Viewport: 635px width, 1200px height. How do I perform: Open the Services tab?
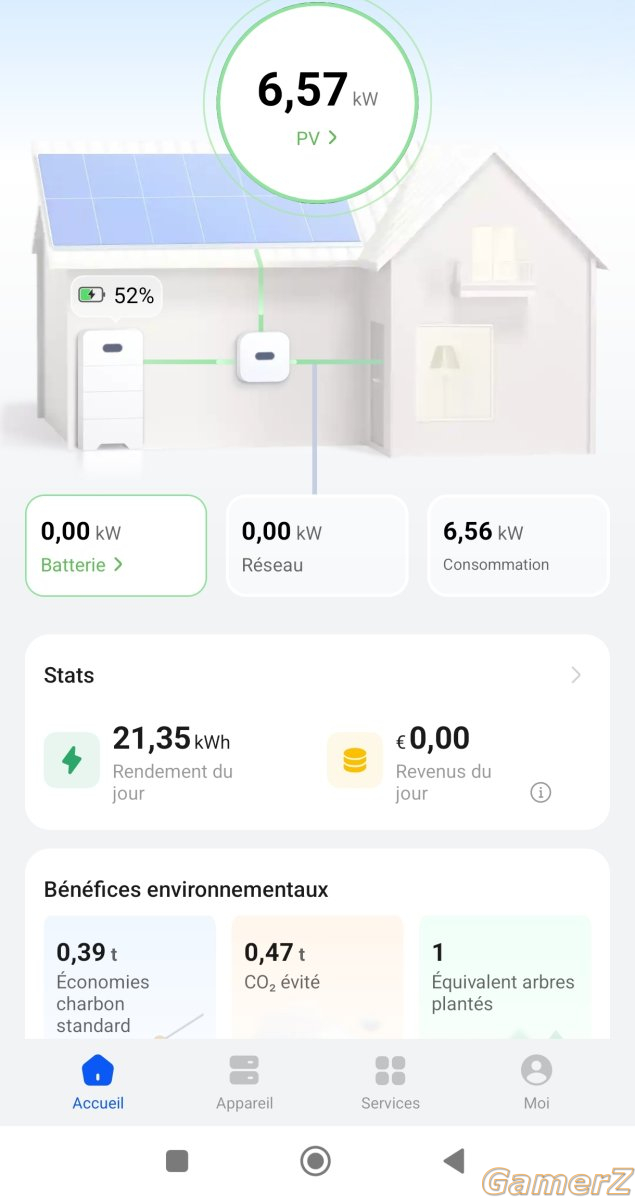point(390,1083)
